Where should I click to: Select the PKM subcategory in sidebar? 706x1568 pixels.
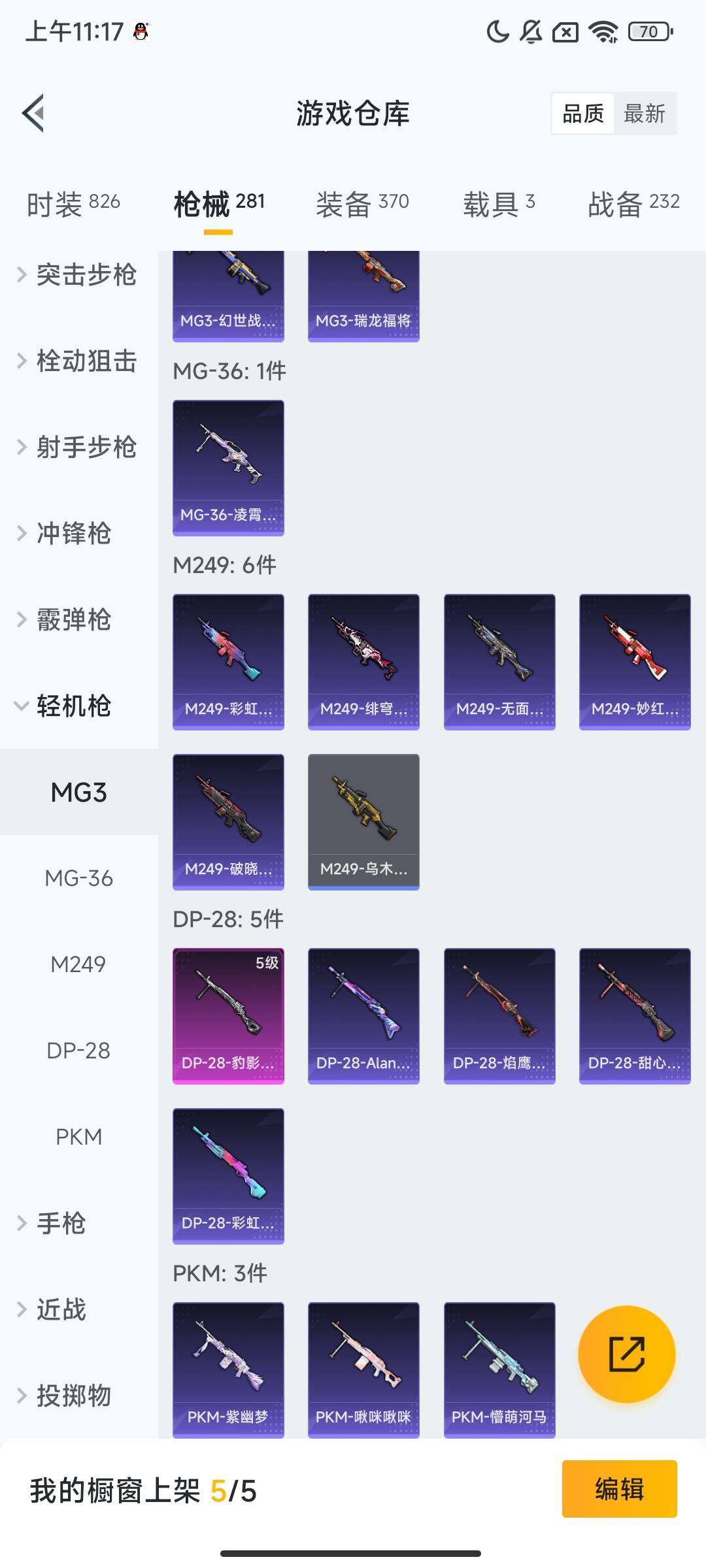78,1137
